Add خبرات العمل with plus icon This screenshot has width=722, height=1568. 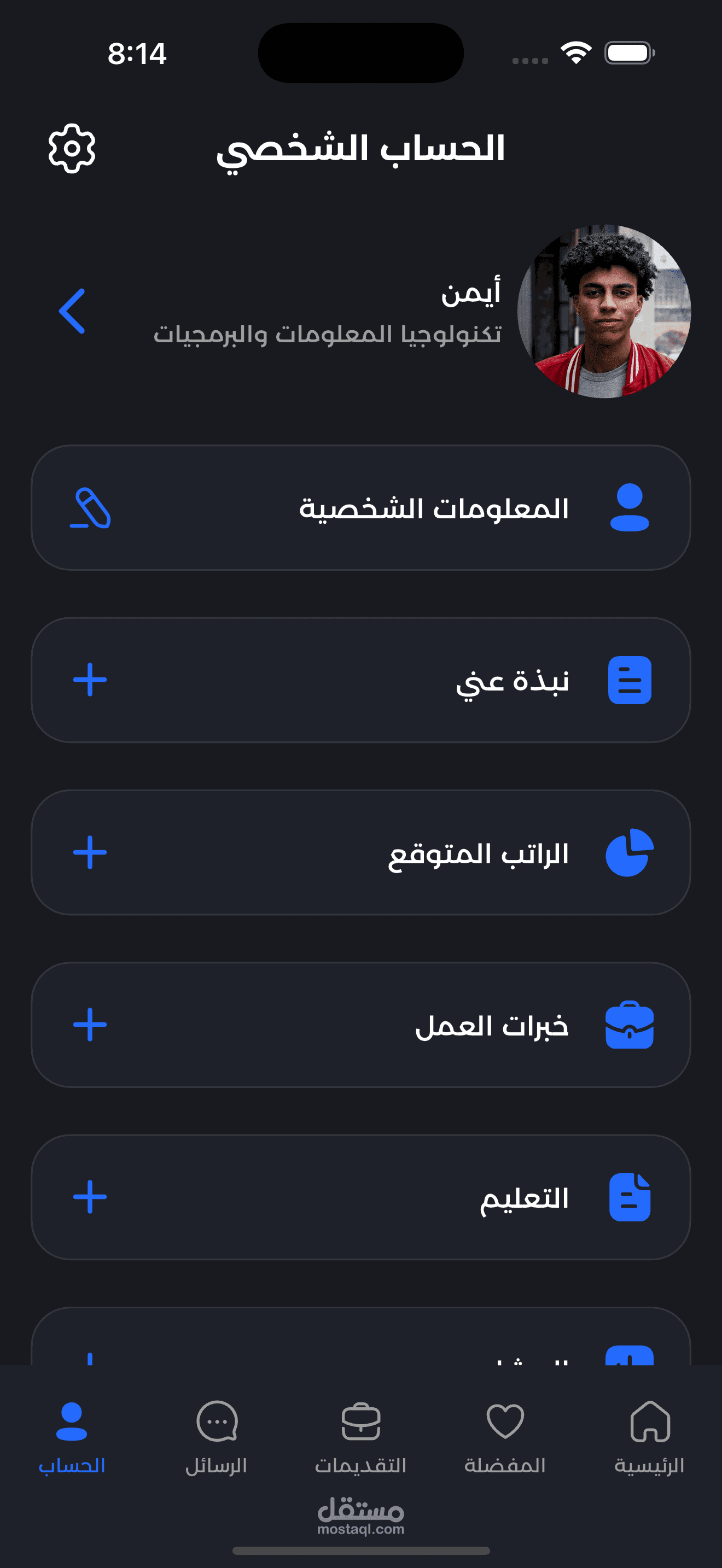90,1025
